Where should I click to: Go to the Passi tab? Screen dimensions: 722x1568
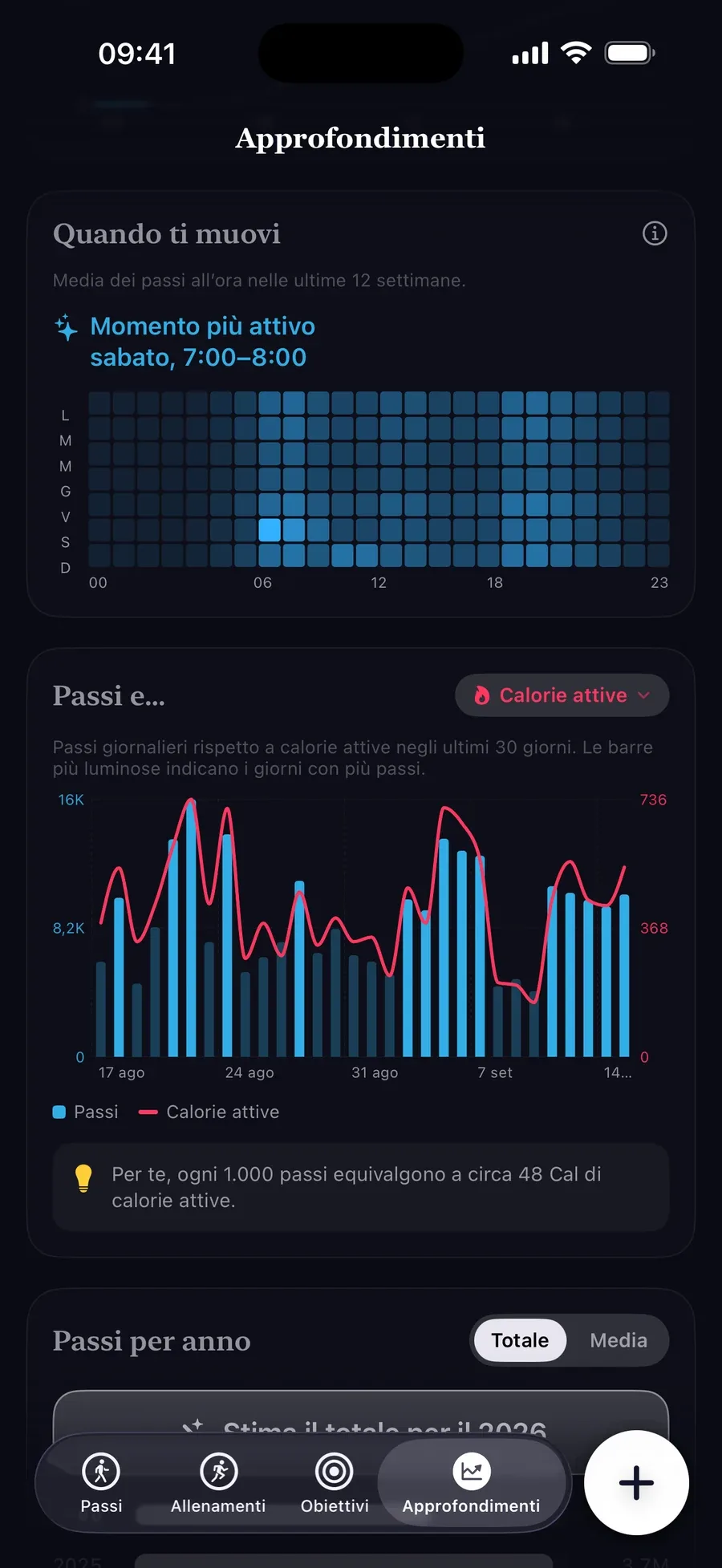click(x=101, y=1483)
